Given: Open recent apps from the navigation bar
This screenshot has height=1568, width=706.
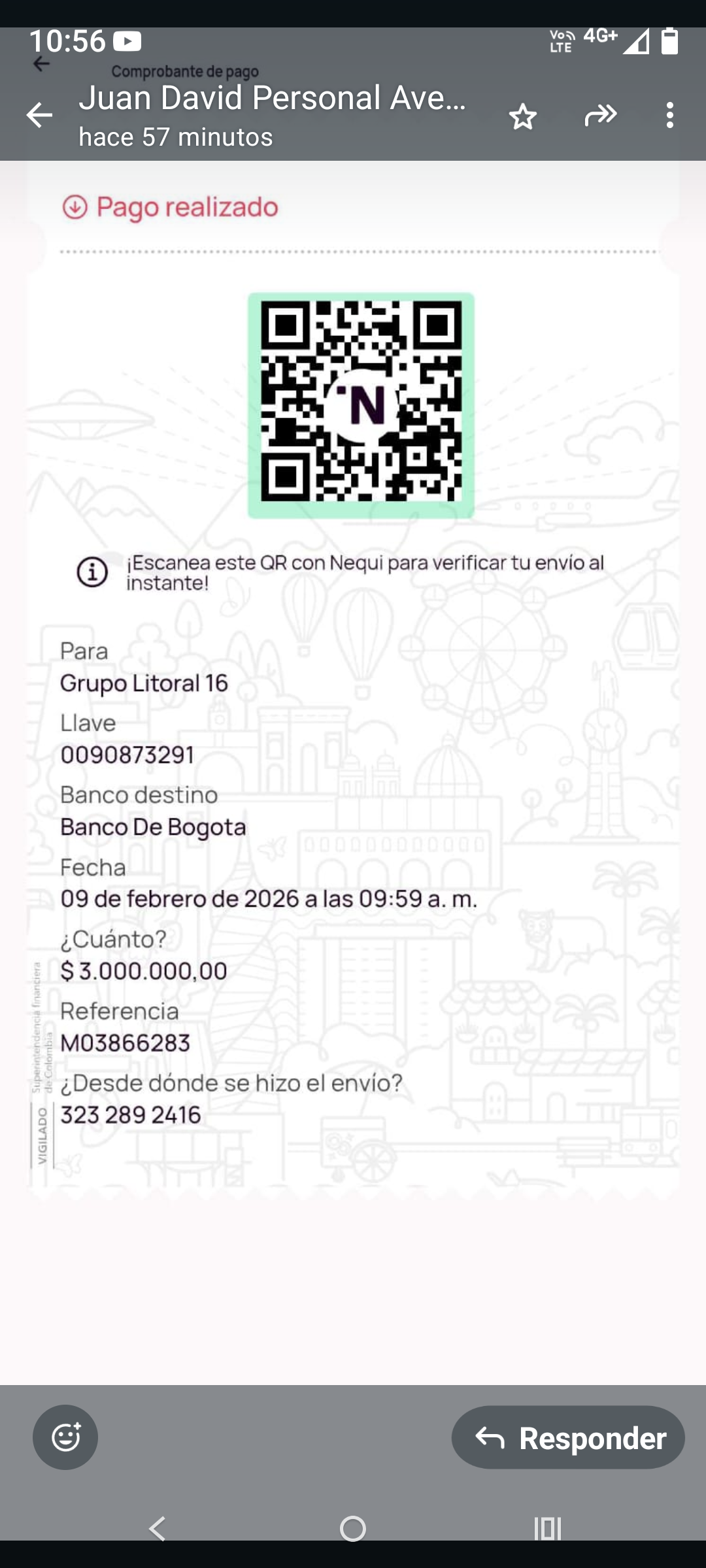Looking at the screenshot, I should (x=548, y=1529).
